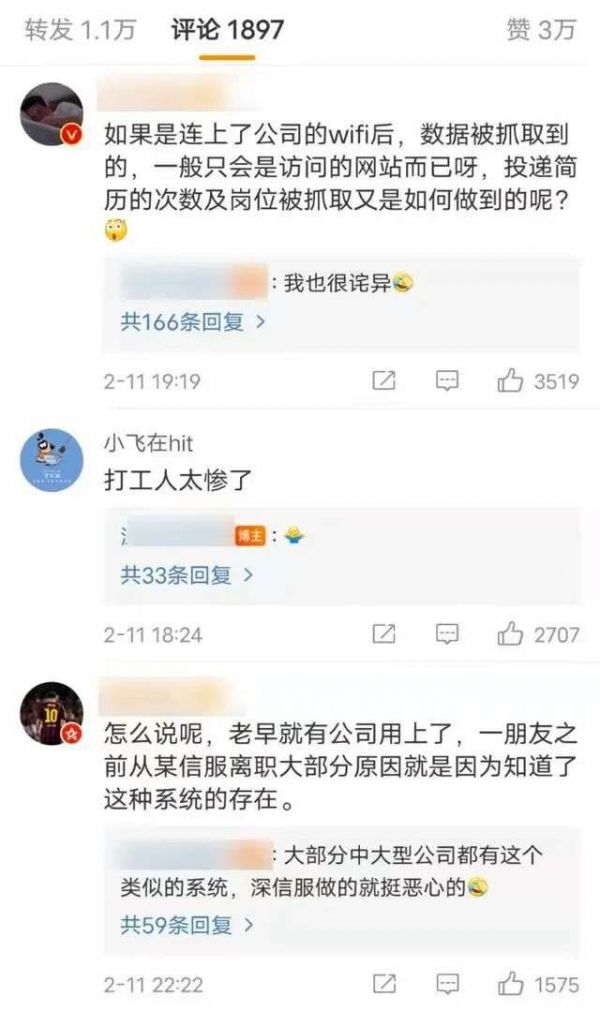Reply to the comment posted 2-11 19:19
The height and width of the screenshot is (1011, 600).
click(x=447, y=381)
